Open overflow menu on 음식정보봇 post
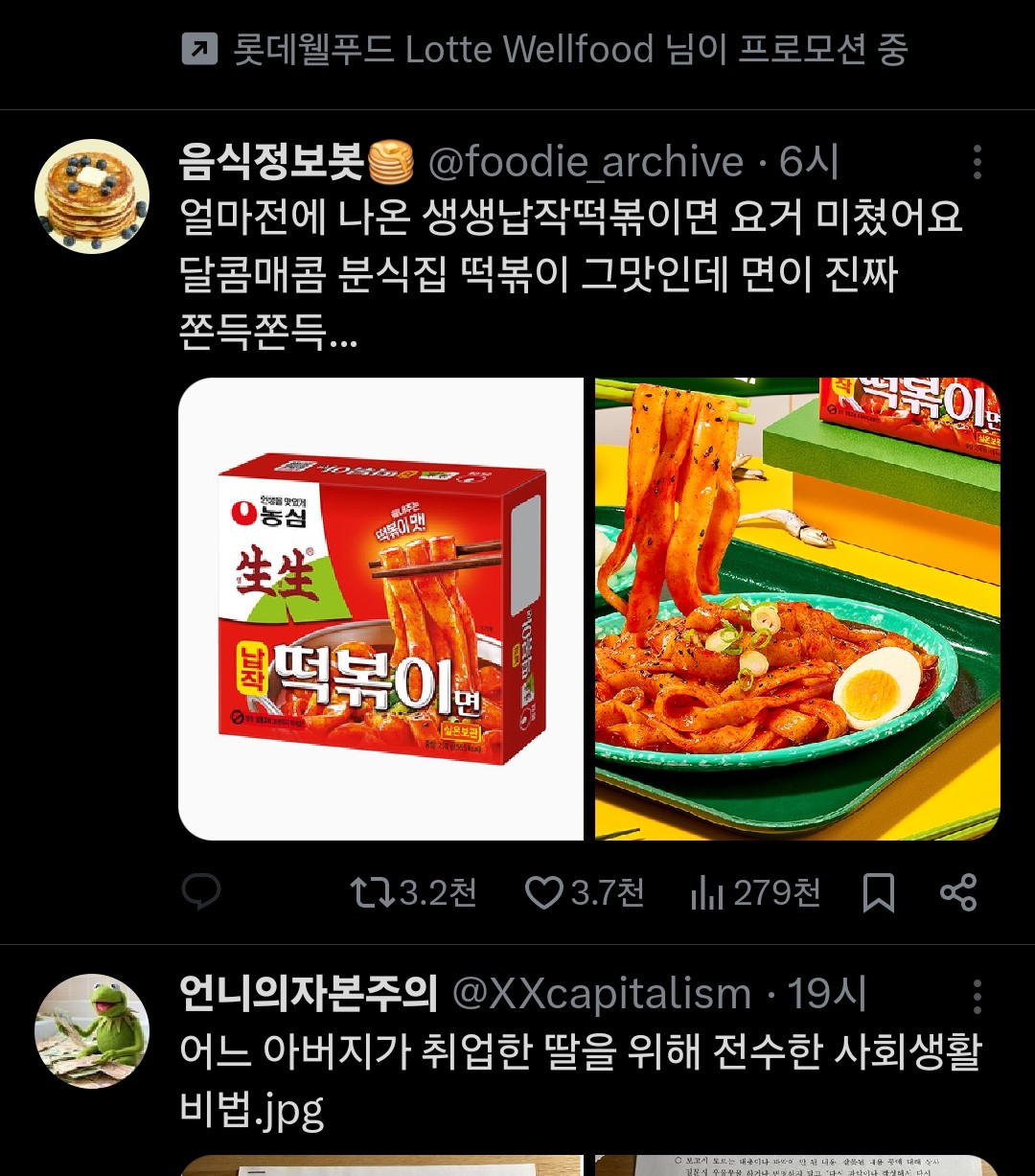This screenshot has height=1176, width=1035. coord(977,163)
